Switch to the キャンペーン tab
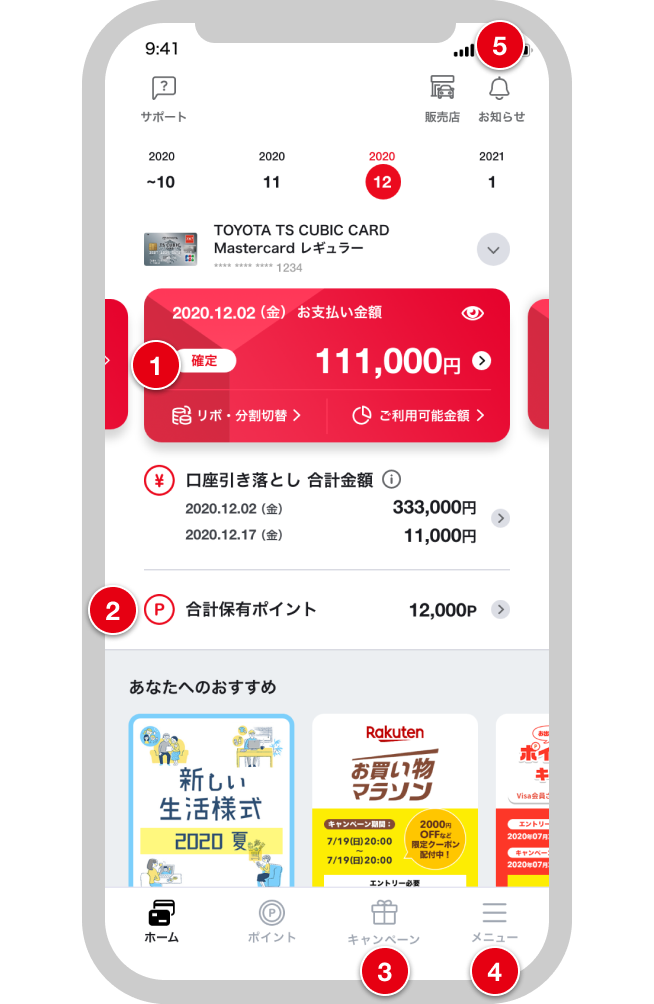 coord(384,922)
